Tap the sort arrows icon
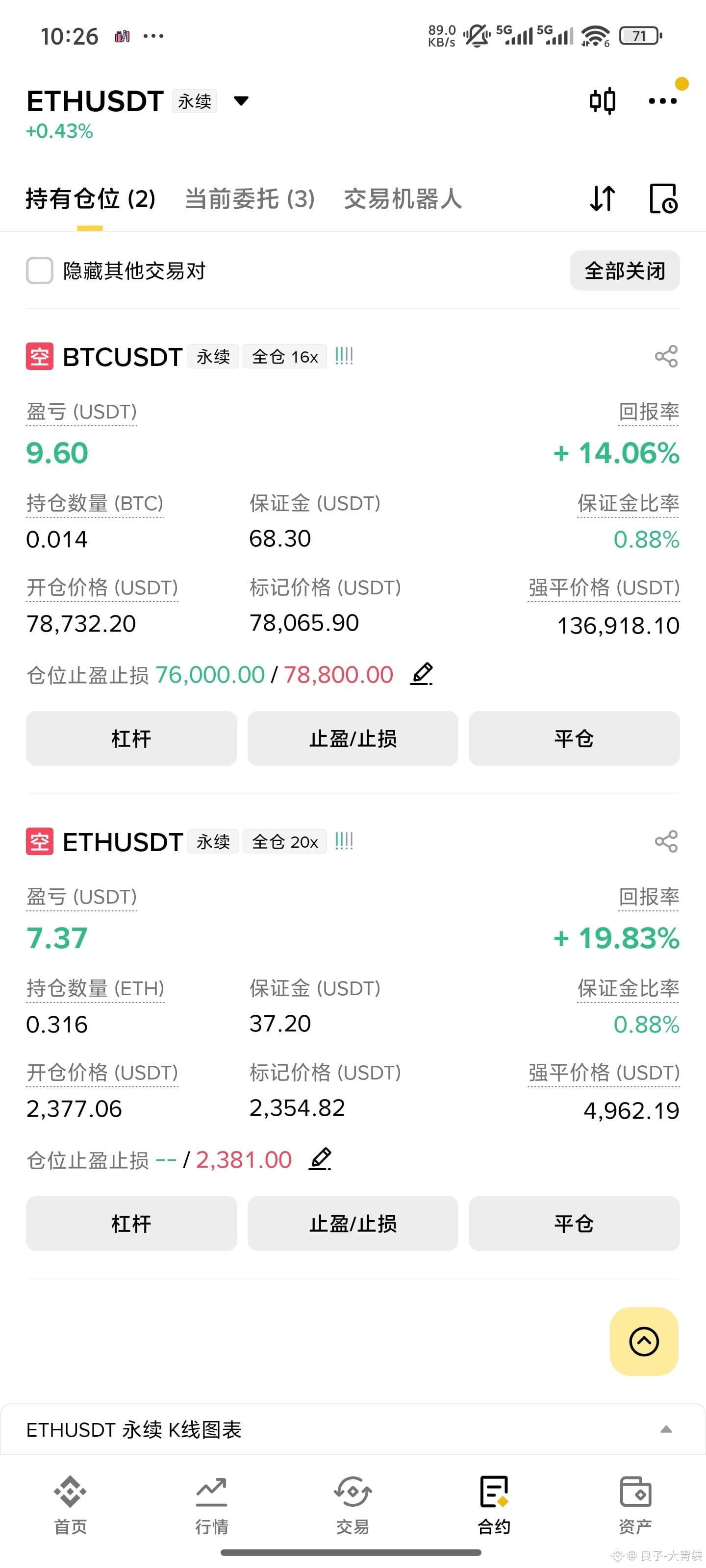The width and height of the screenshot is (706, 1568). coord(603,198)
